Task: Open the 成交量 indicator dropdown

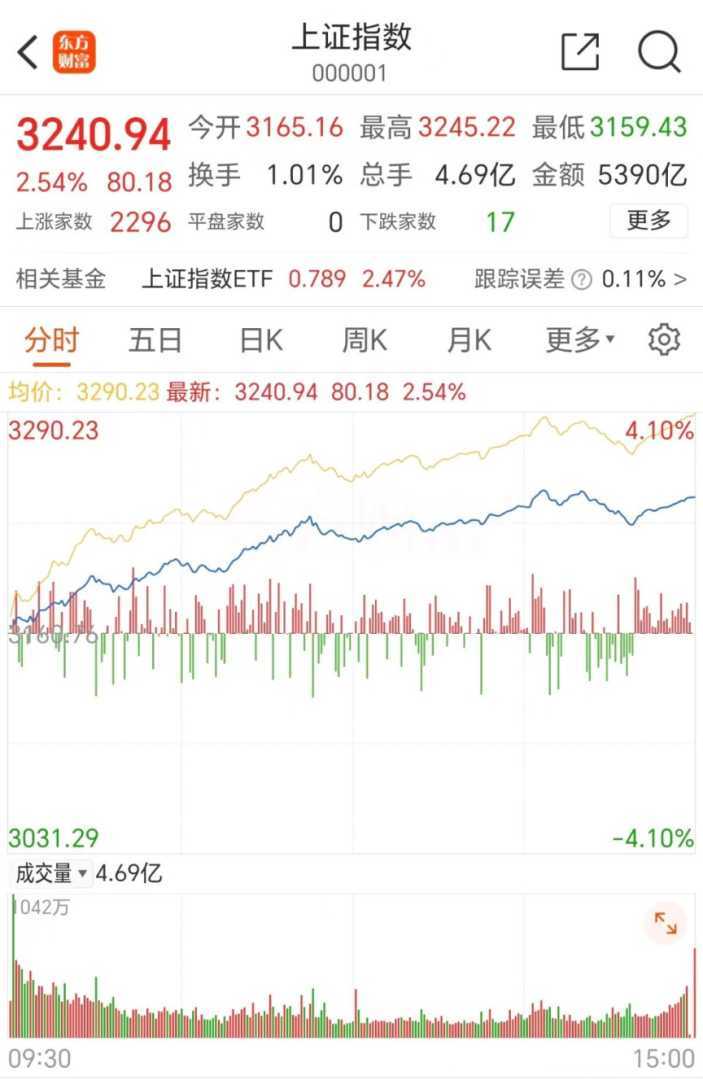Action: [x=52, y=874]
